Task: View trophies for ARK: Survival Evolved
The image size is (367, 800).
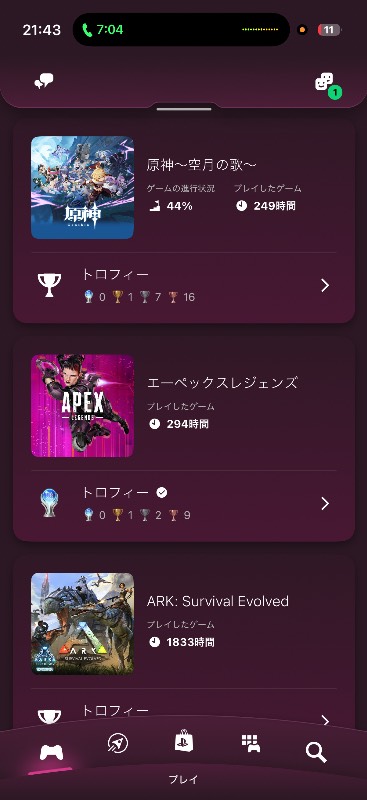Action: (184, 714)
